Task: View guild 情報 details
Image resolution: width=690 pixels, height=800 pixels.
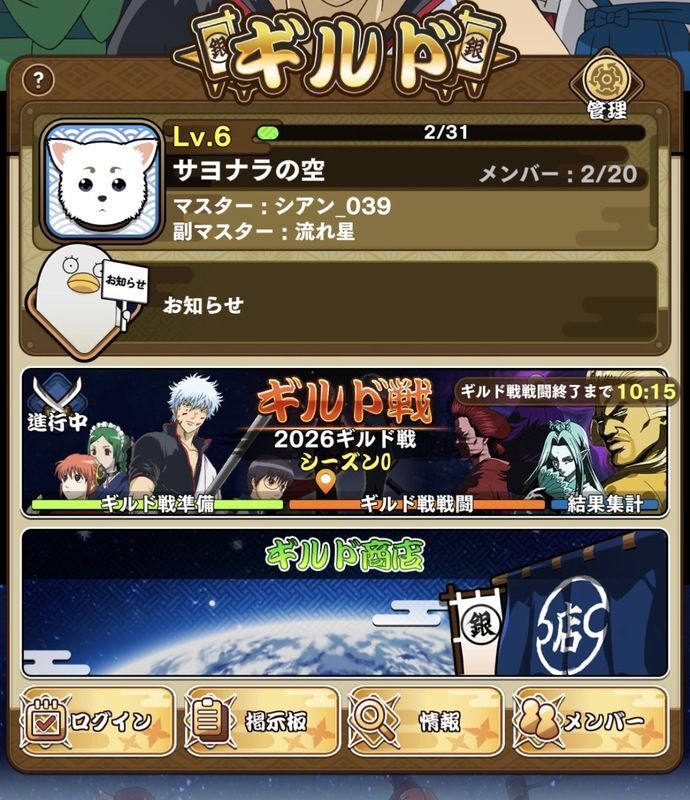Action: tap(426, 720)
